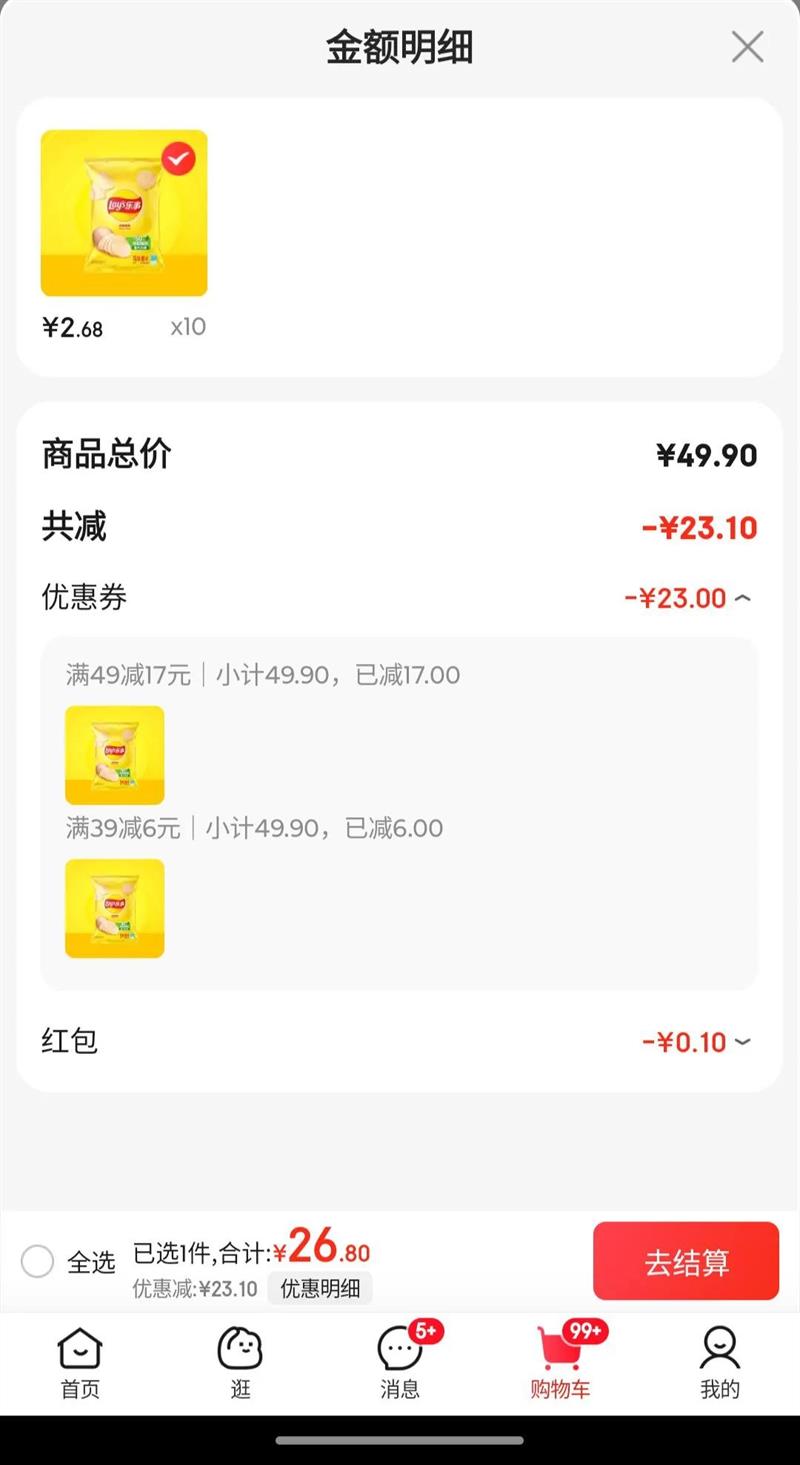
Task: Open the 消息 tab
Action: point(400,1362)
